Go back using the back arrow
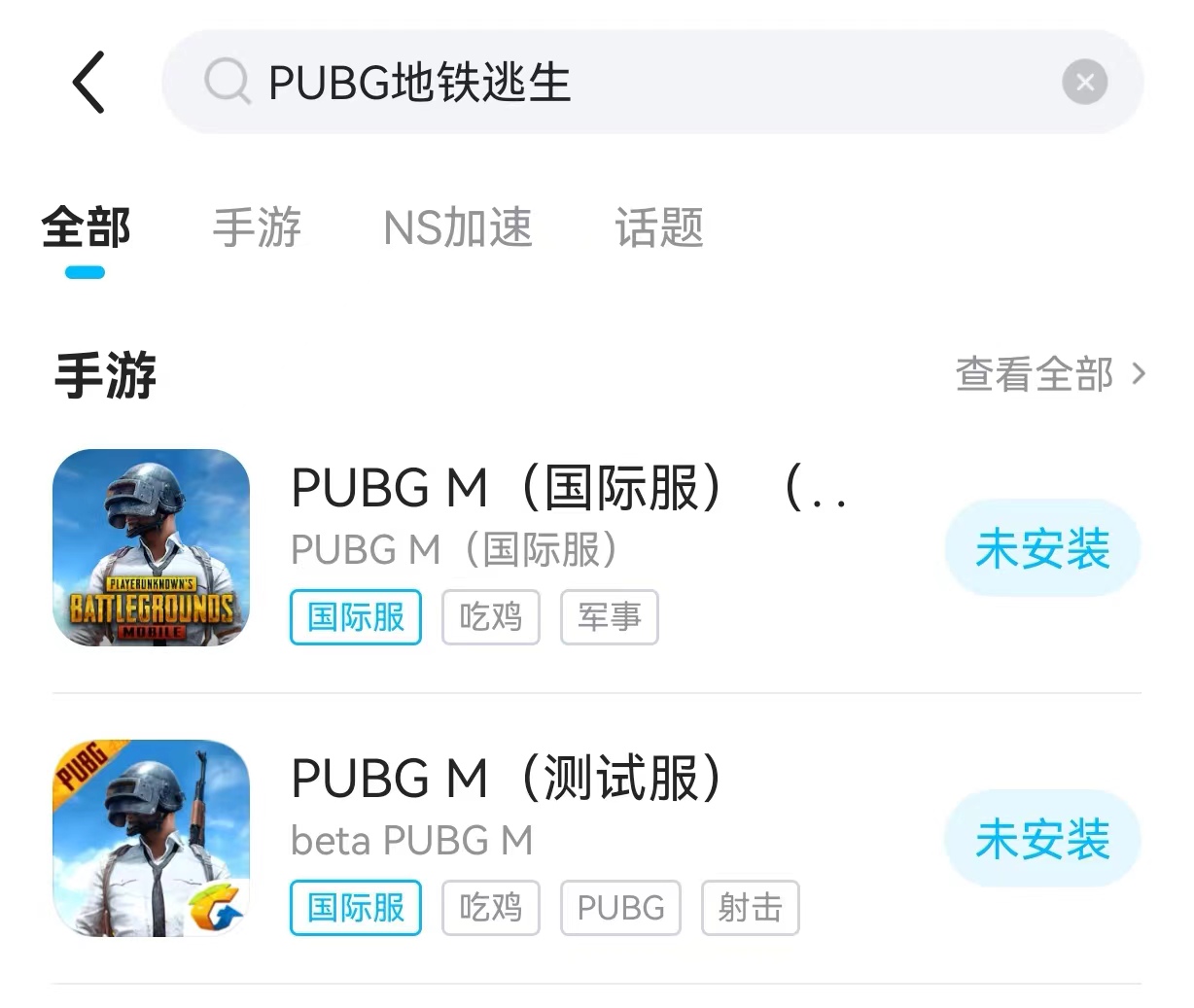Image resolution: width=1194 pixels, height=1008 pixels. coord(88,83)
